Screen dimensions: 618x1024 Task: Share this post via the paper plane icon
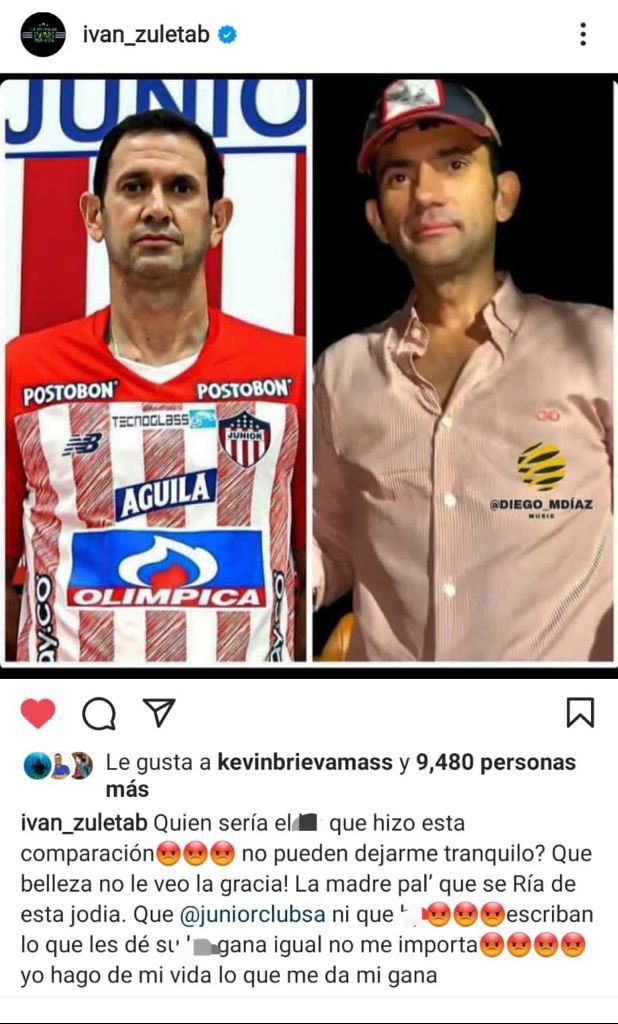[x=159, y=712]
